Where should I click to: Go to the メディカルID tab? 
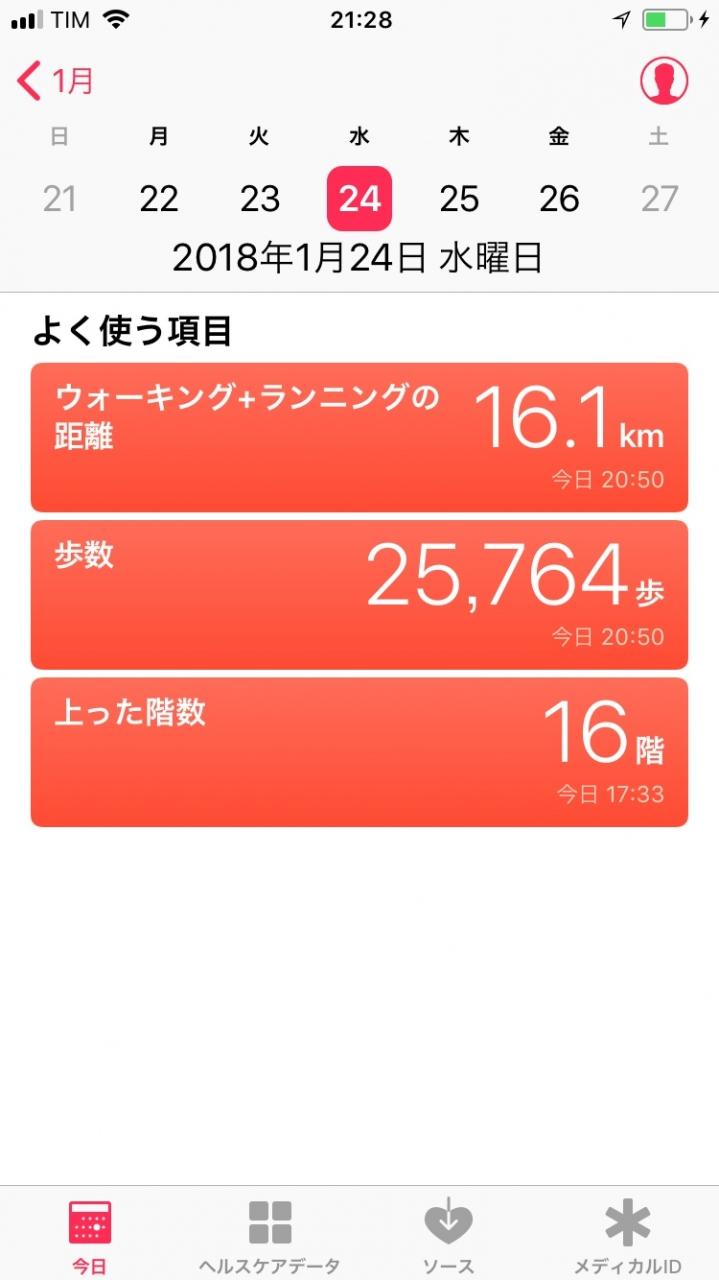[628, 1236]
